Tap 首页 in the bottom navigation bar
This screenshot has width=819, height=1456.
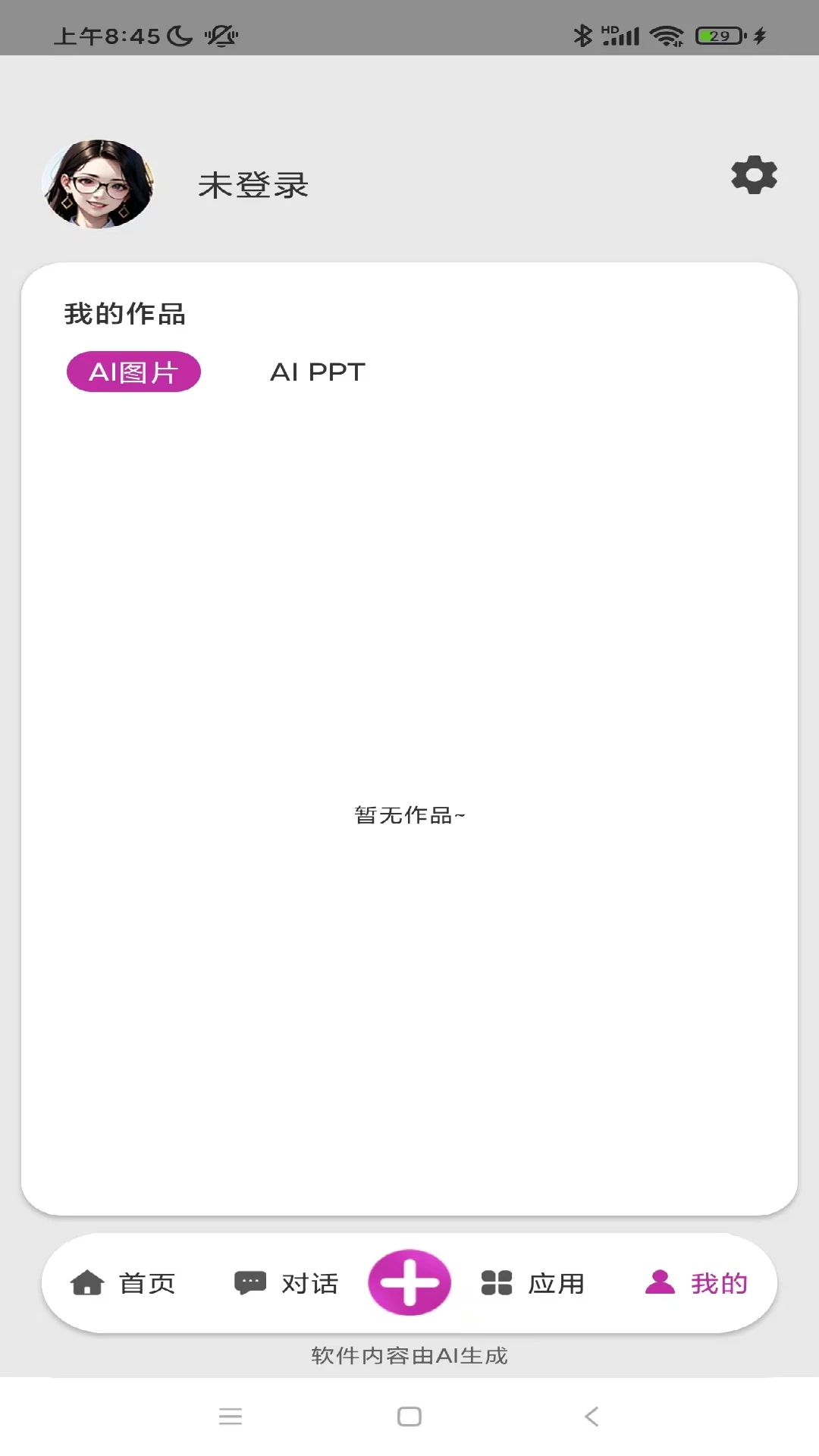point(146,1282)
